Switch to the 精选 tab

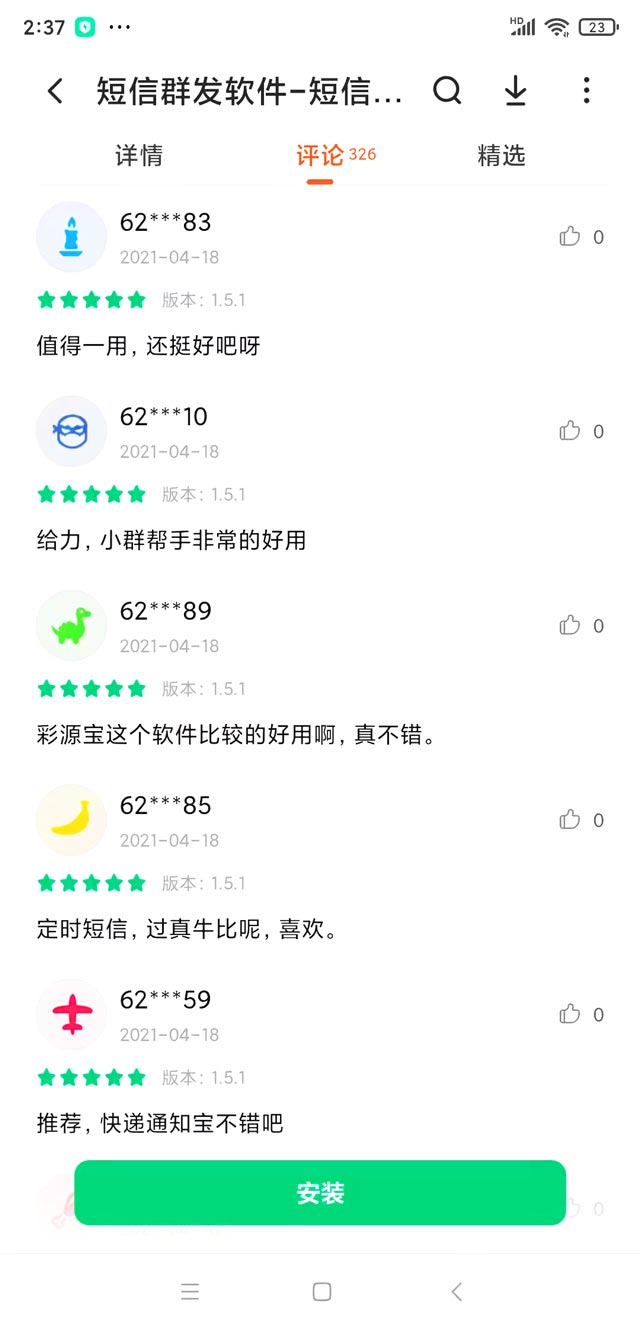point(501,156)
